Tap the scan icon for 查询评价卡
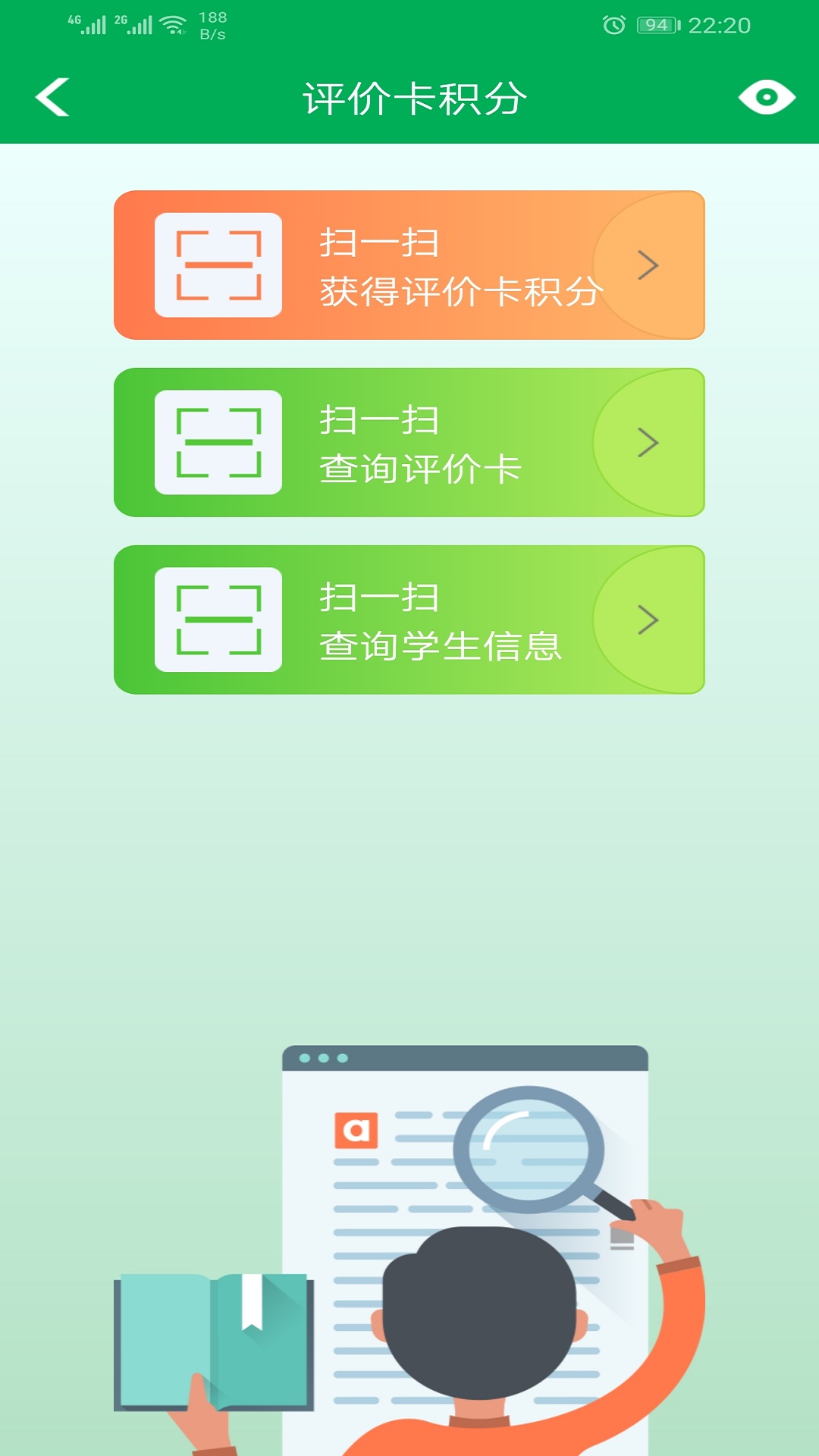The image size is (819, 1456). [218, 443]
